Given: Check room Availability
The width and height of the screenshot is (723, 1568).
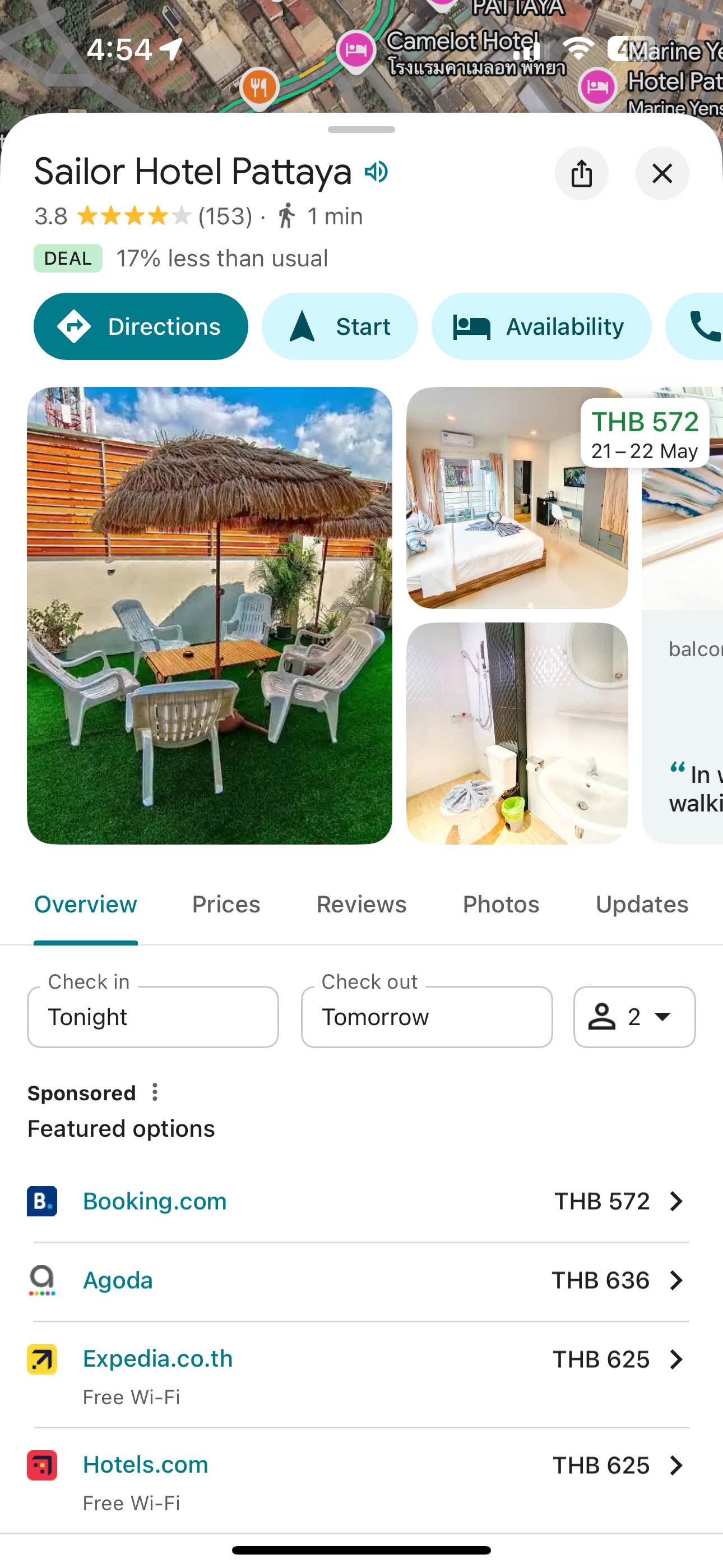Looking at the screenshot, I should pyautogui.click(x=541, y=326).
